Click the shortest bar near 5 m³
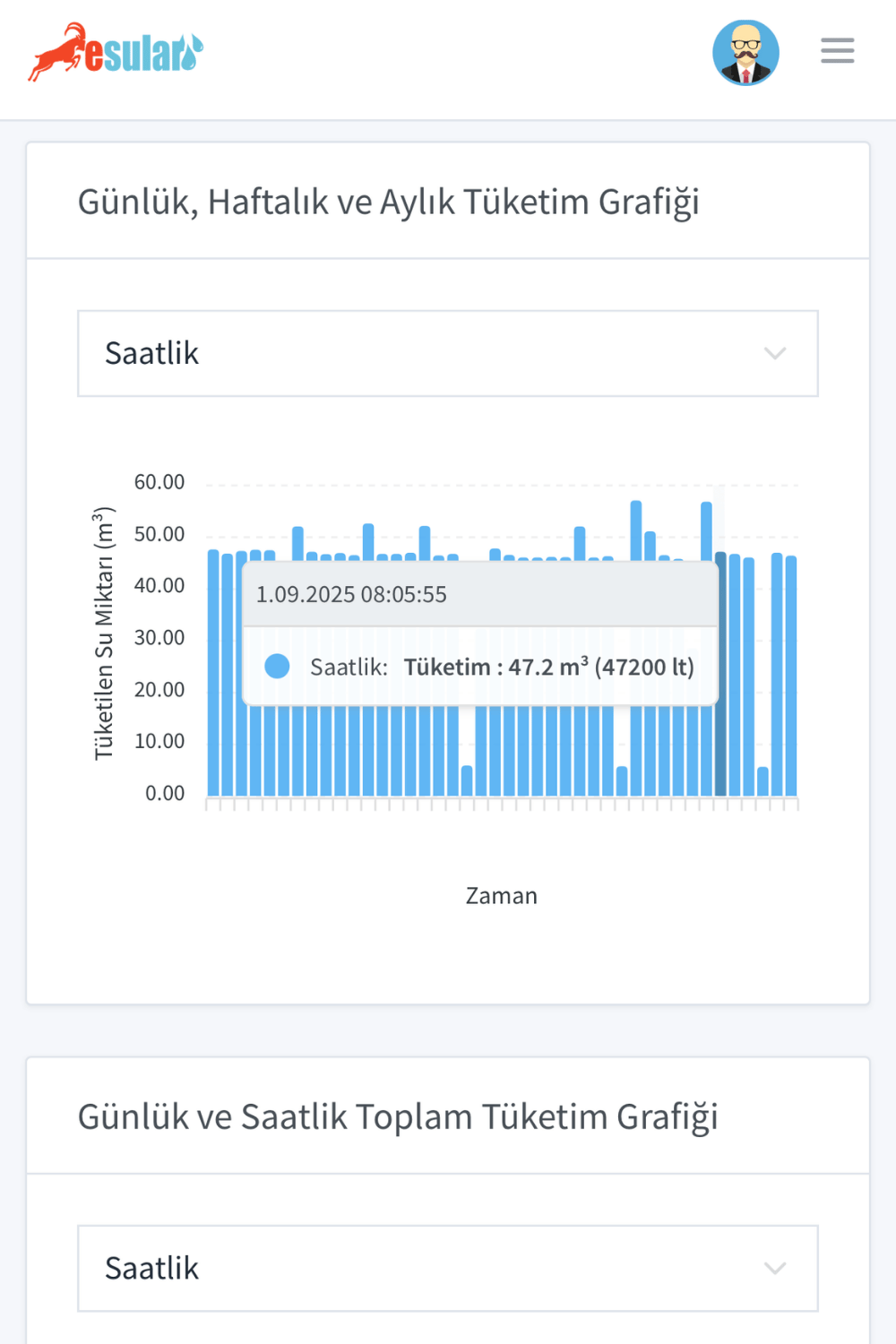 762,780
